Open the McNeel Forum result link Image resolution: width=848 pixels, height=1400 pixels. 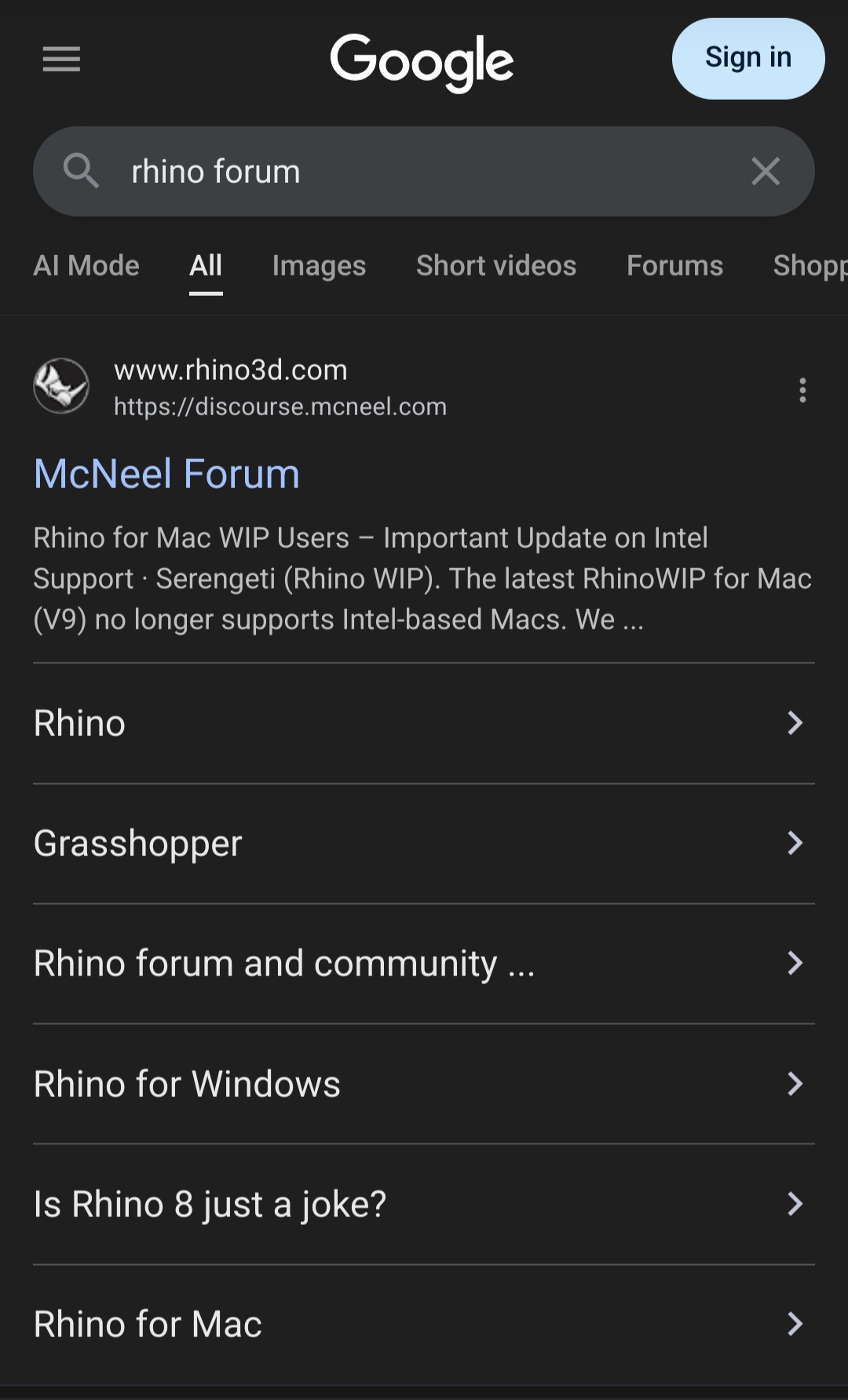[166, 474]
